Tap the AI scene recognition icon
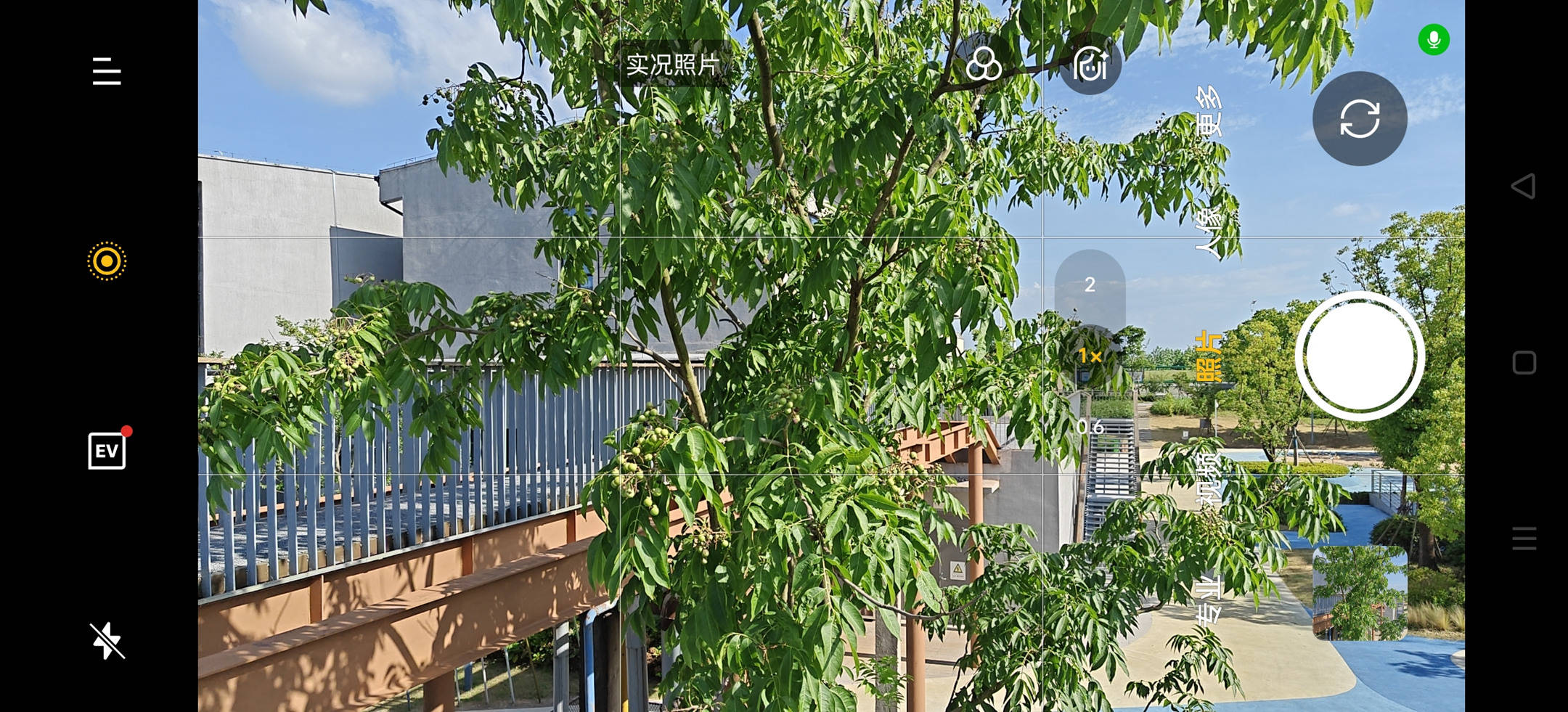The height and width of the screenshot is (712, 1568). [x=1090, y=65]
